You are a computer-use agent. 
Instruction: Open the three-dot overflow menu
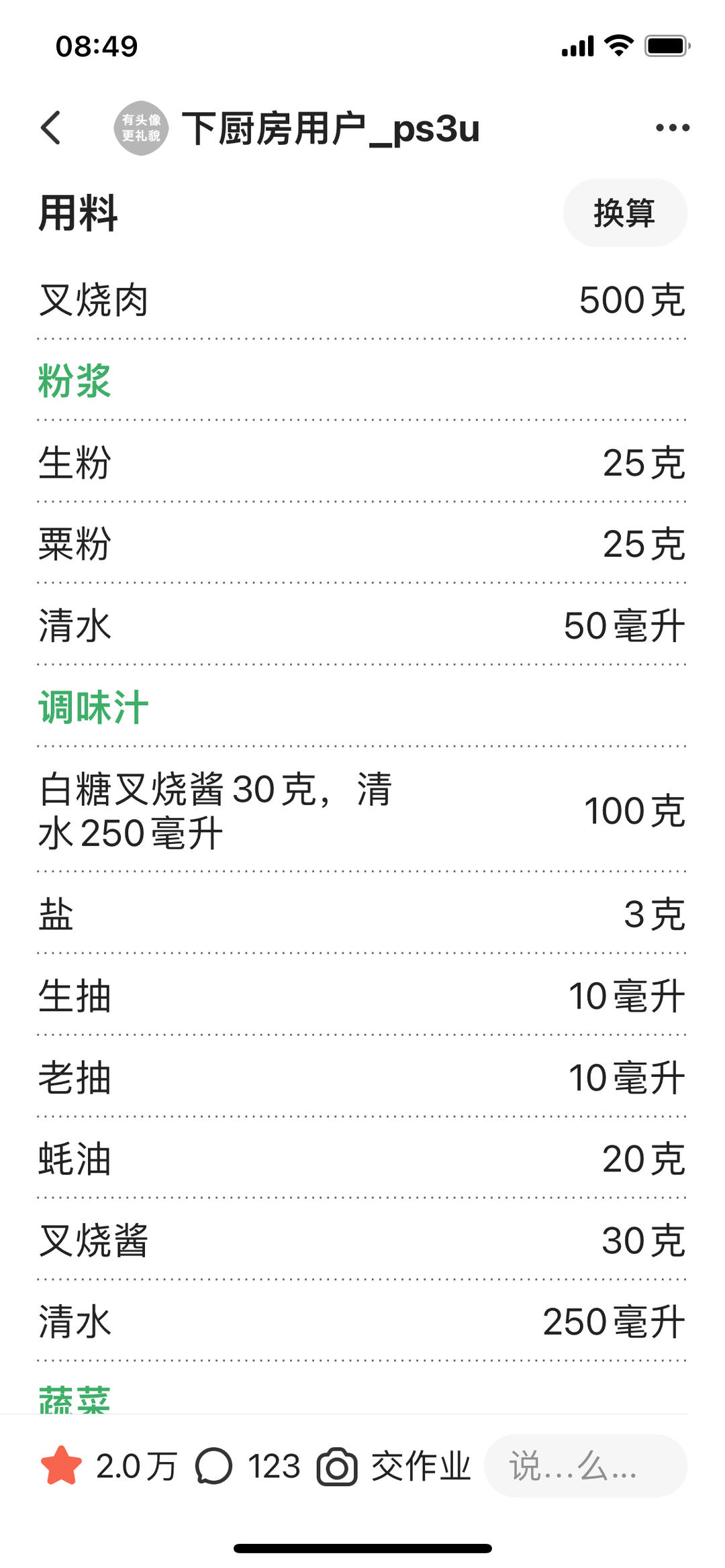(673, 127)
